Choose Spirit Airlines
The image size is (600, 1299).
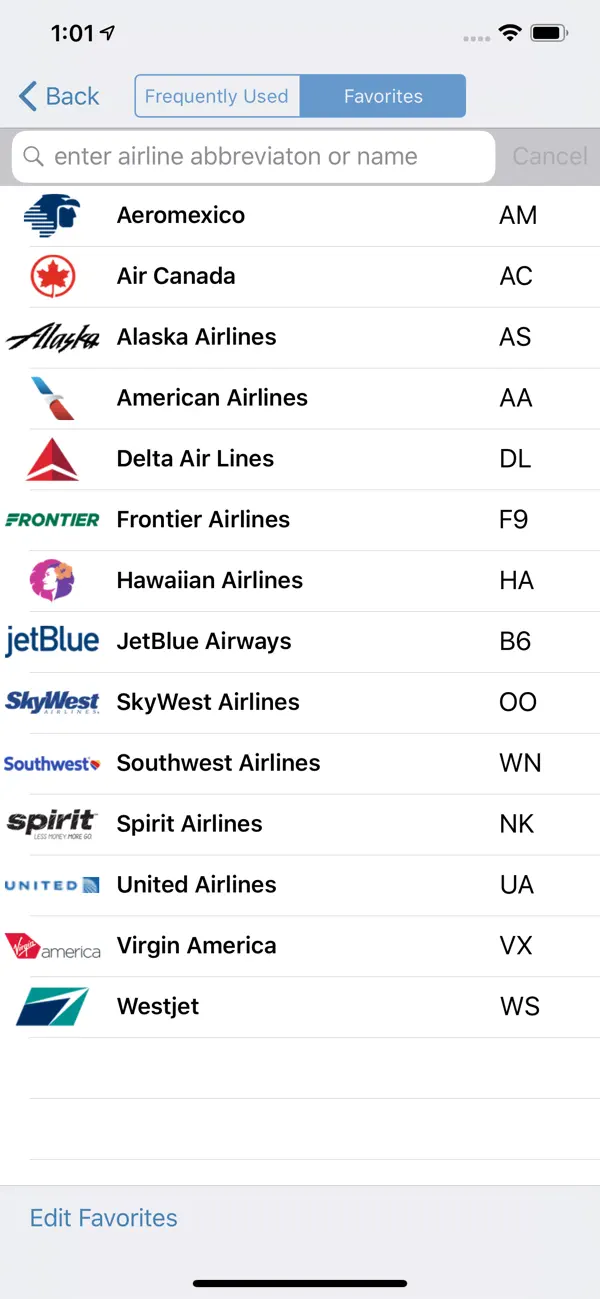coord(300,824)
